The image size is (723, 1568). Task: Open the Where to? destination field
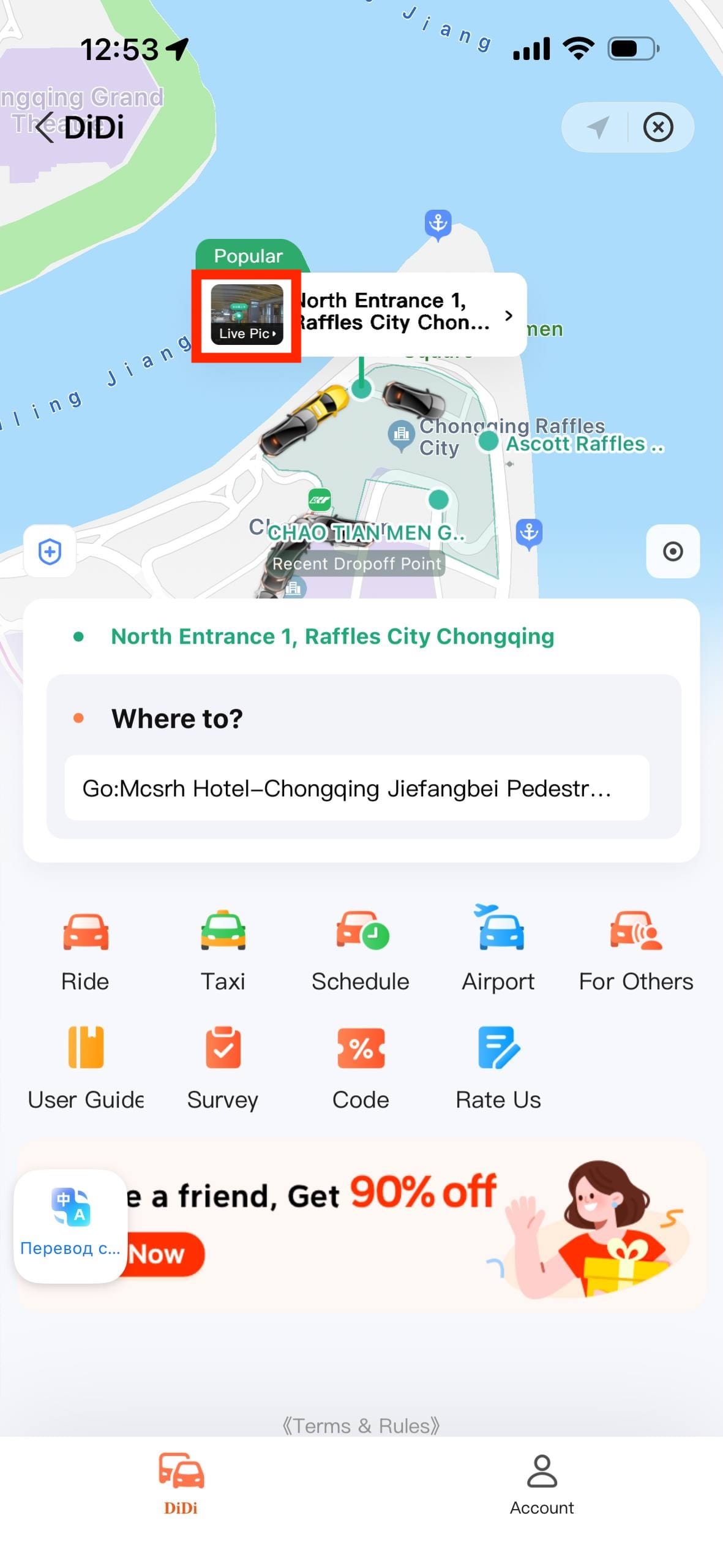click(361, 718)
